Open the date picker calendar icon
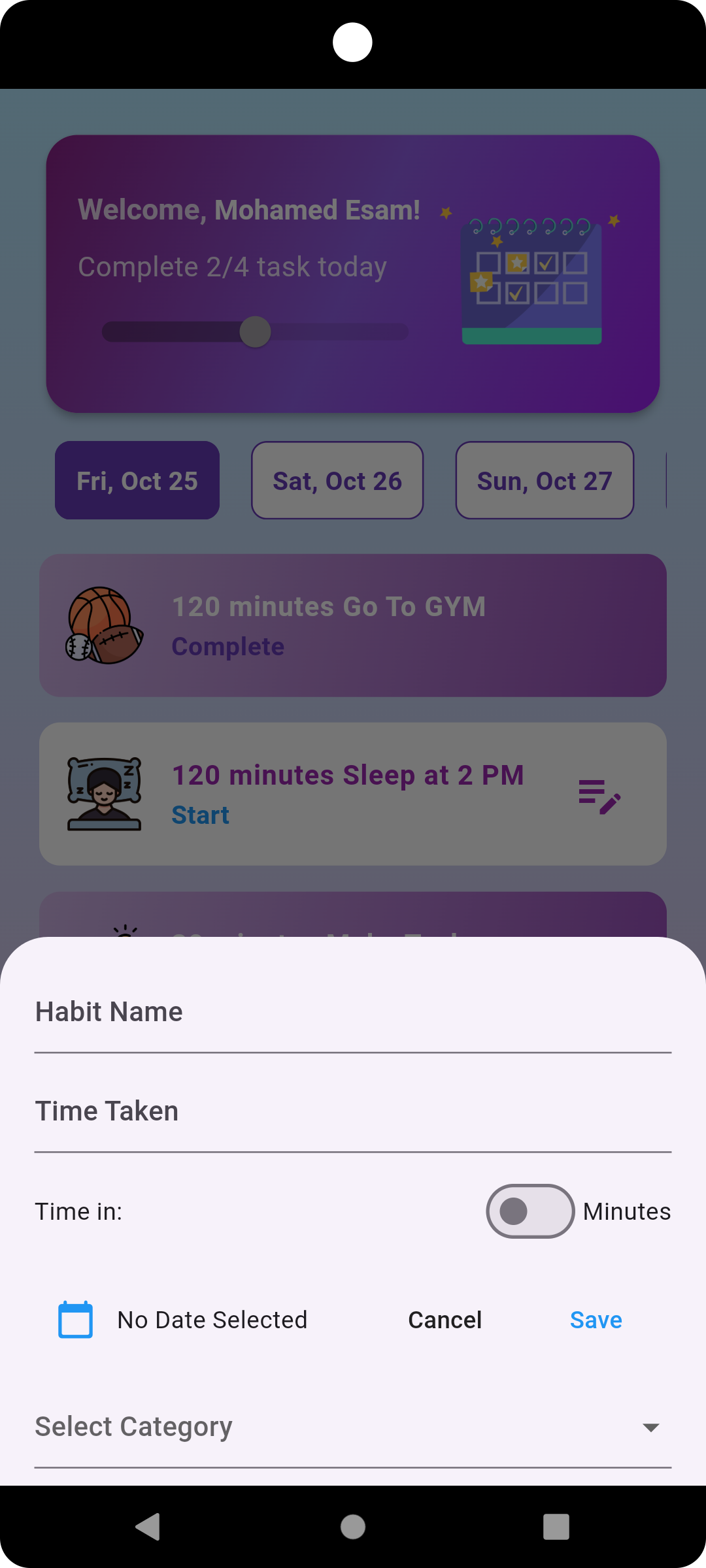 [x=76, y=1320]
